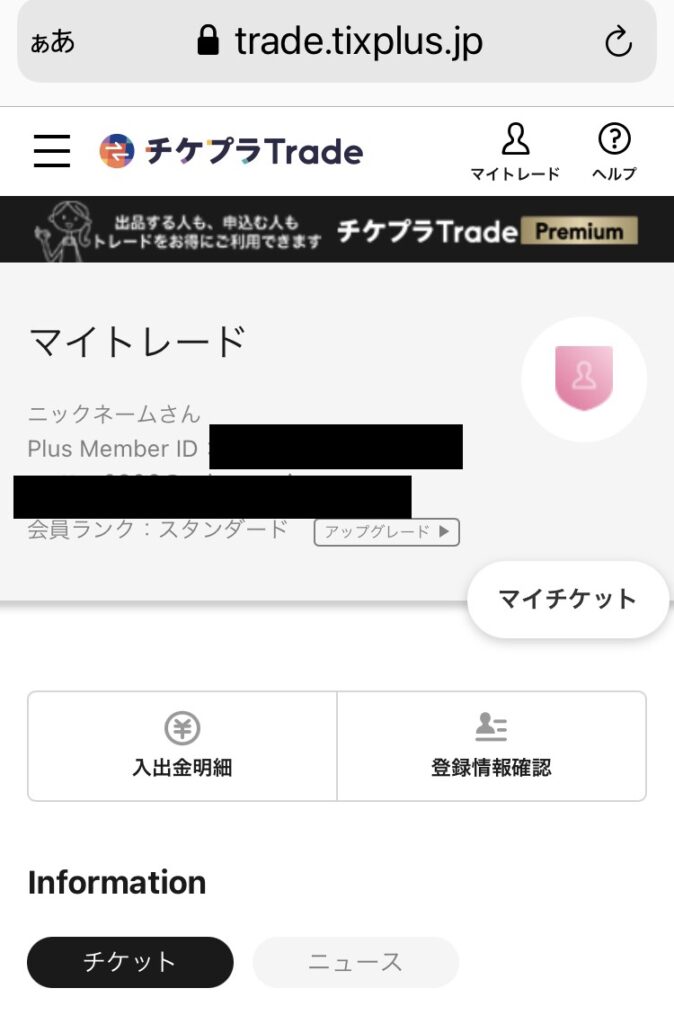
Task: Switch to the ニュース tab
Action: click(355, 962)
